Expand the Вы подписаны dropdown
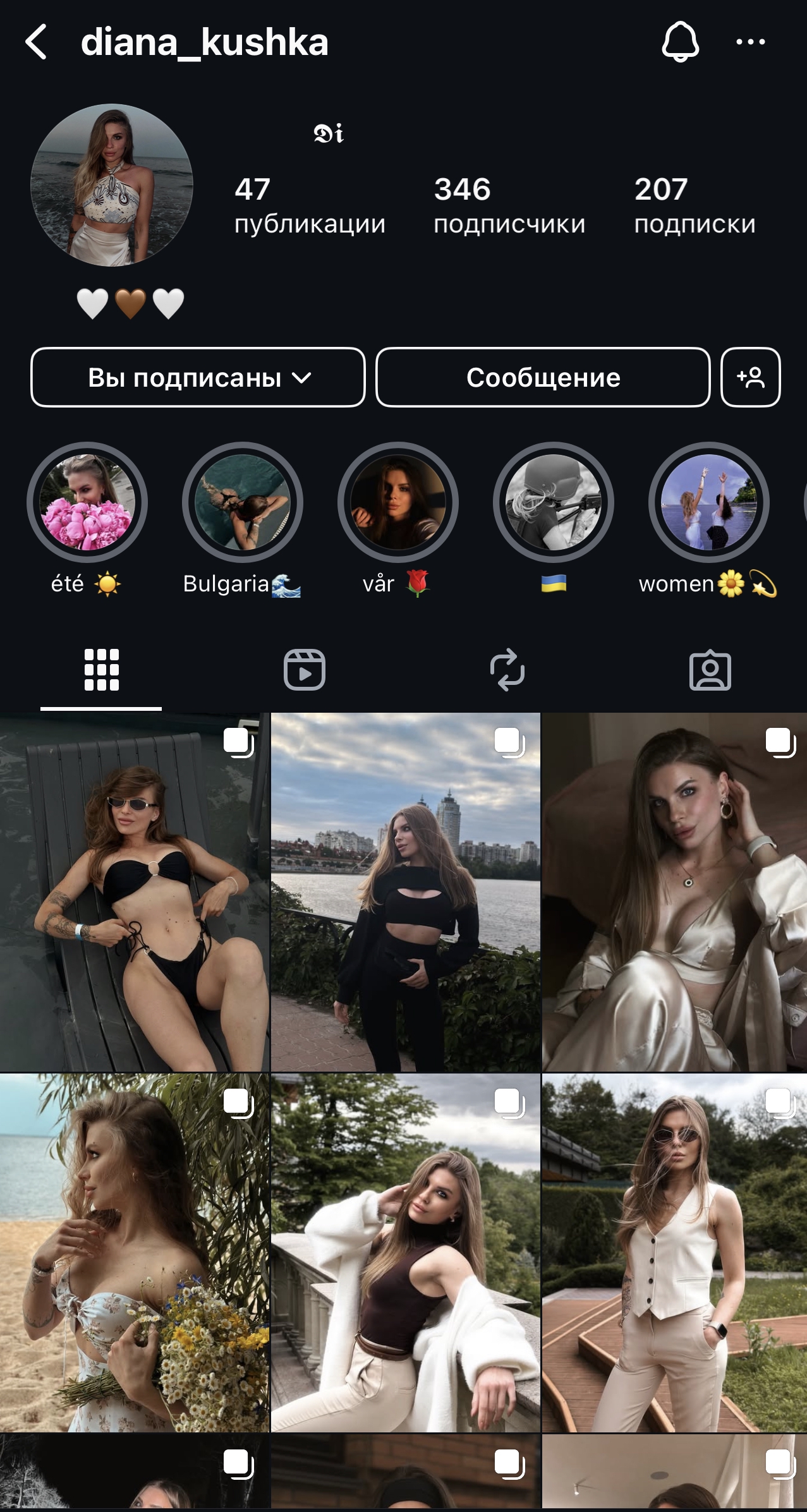Screen dimensions: 807x1512 (198, 377)
